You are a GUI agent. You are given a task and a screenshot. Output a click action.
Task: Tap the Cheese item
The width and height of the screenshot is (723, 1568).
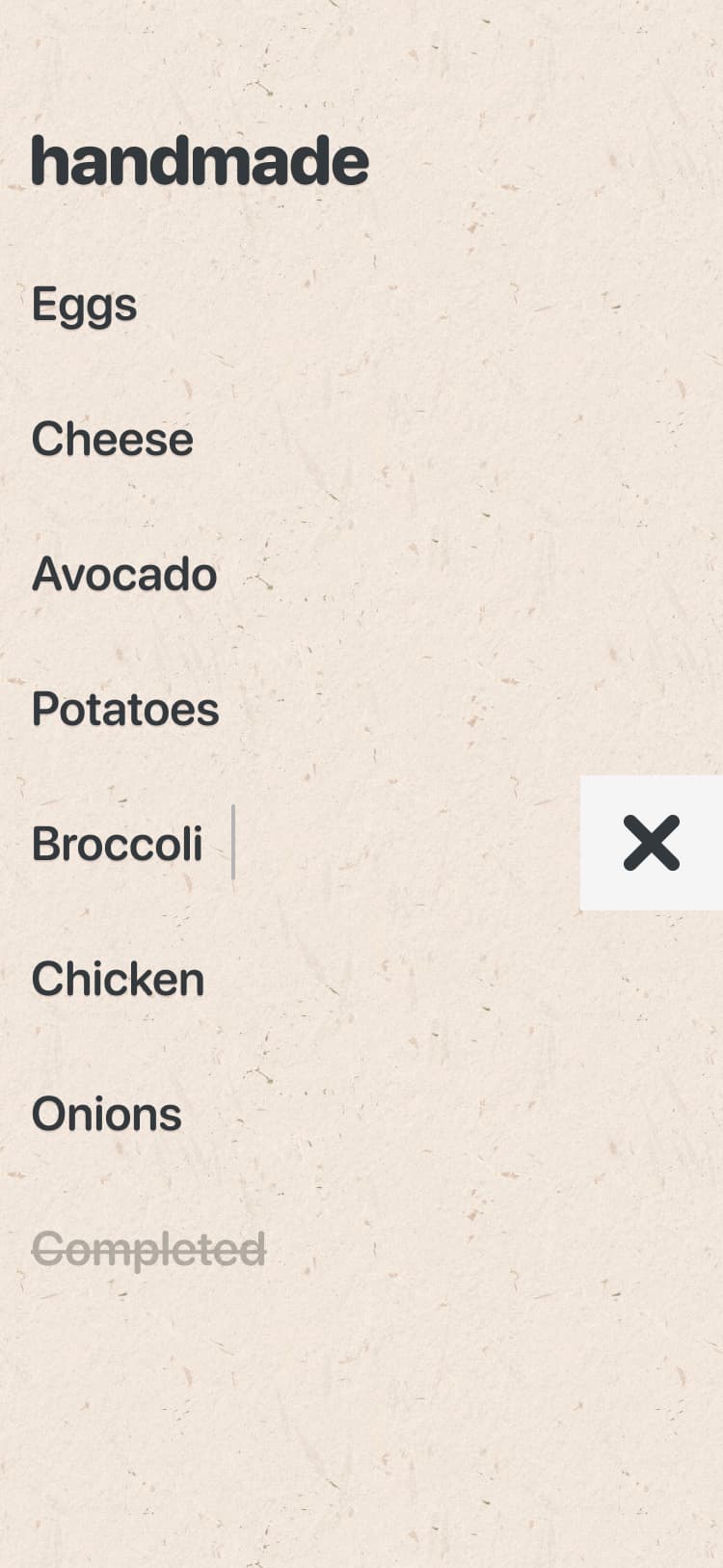click(113, 440)
